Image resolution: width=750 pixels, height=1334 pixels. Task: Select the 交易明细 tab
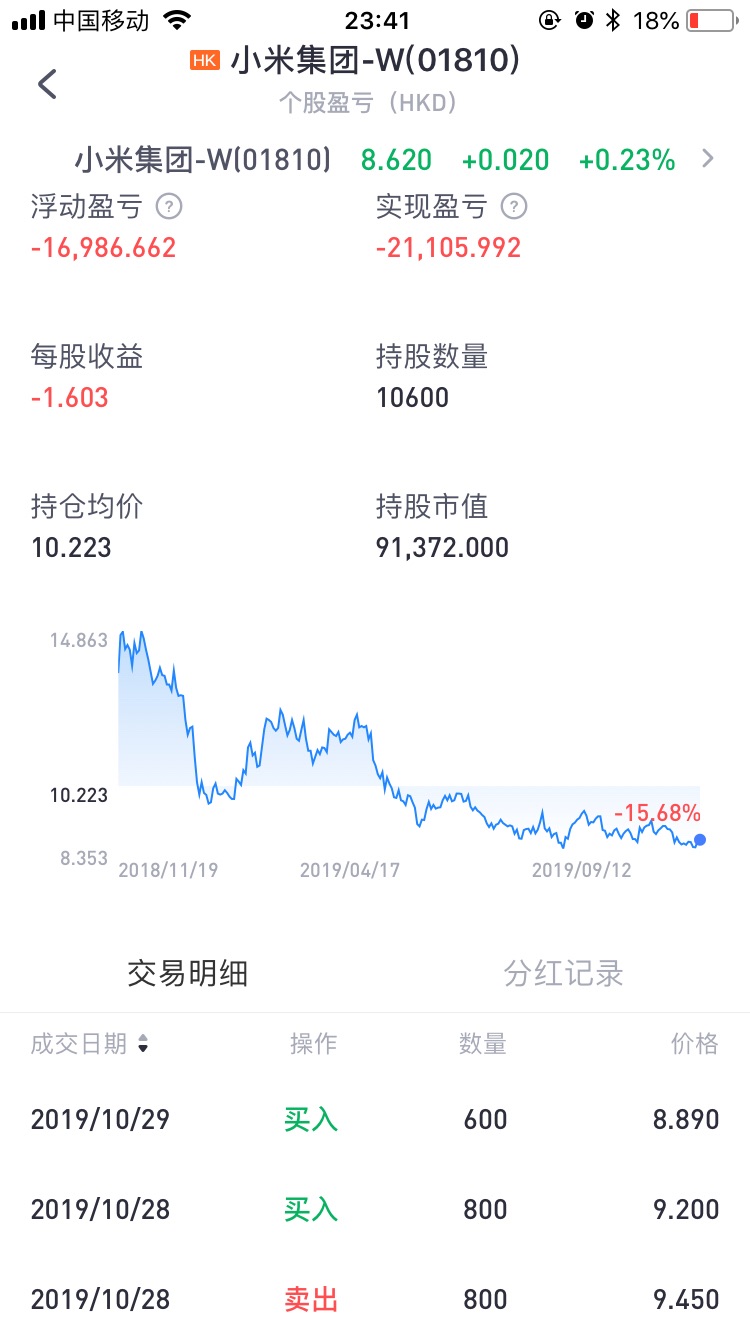point(187,973)
